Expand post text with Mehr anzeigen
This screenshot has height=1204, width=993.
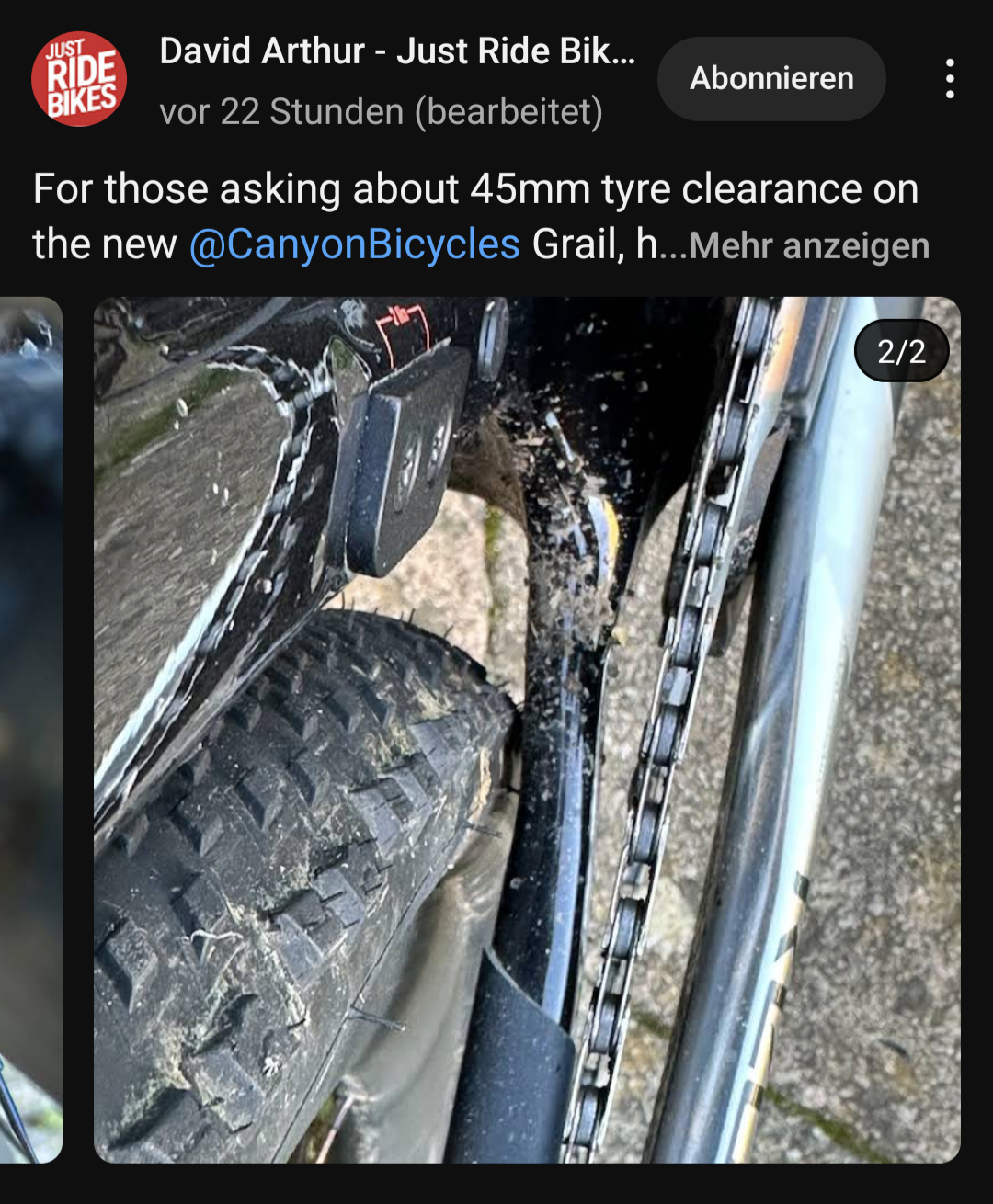(809, 246)
